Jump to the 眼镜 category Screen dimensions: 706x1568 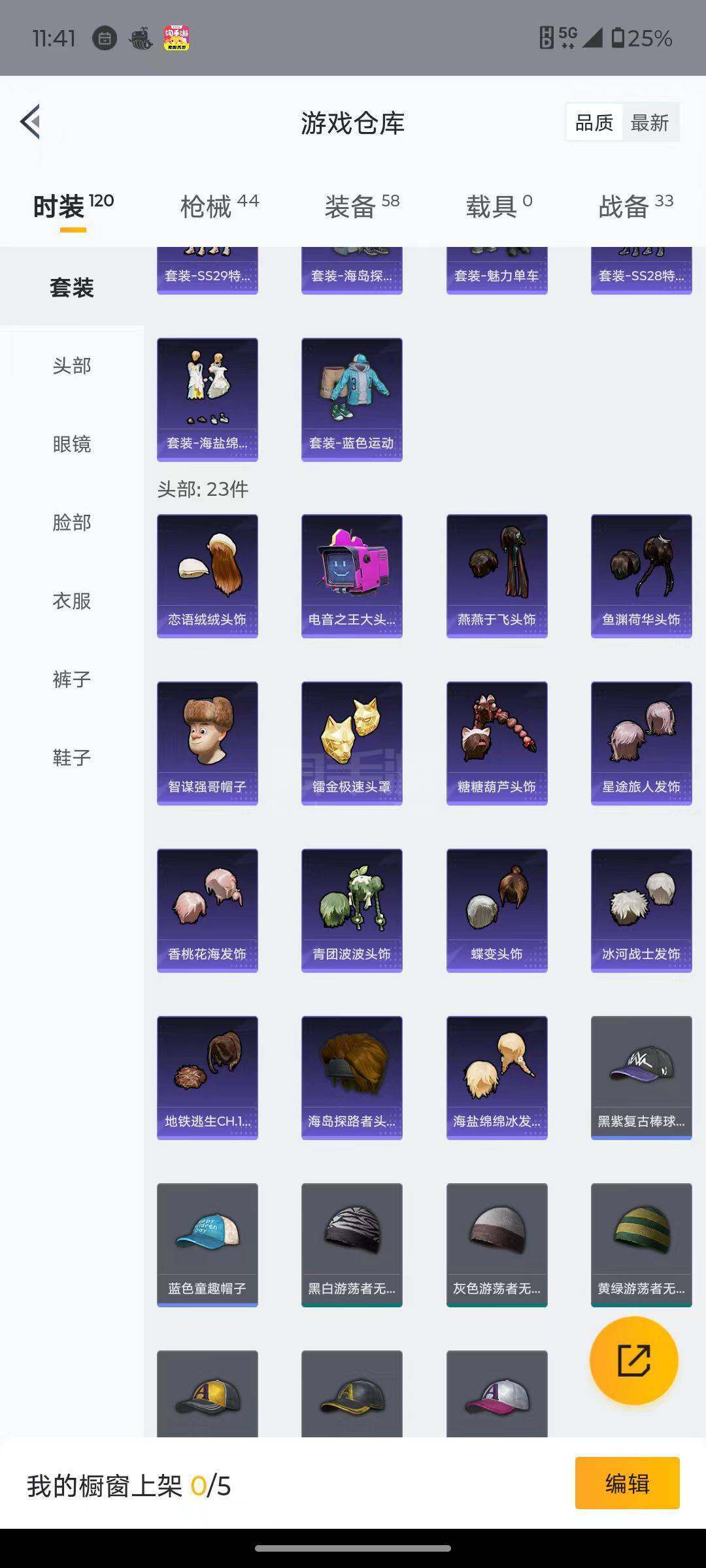point(72,444)
